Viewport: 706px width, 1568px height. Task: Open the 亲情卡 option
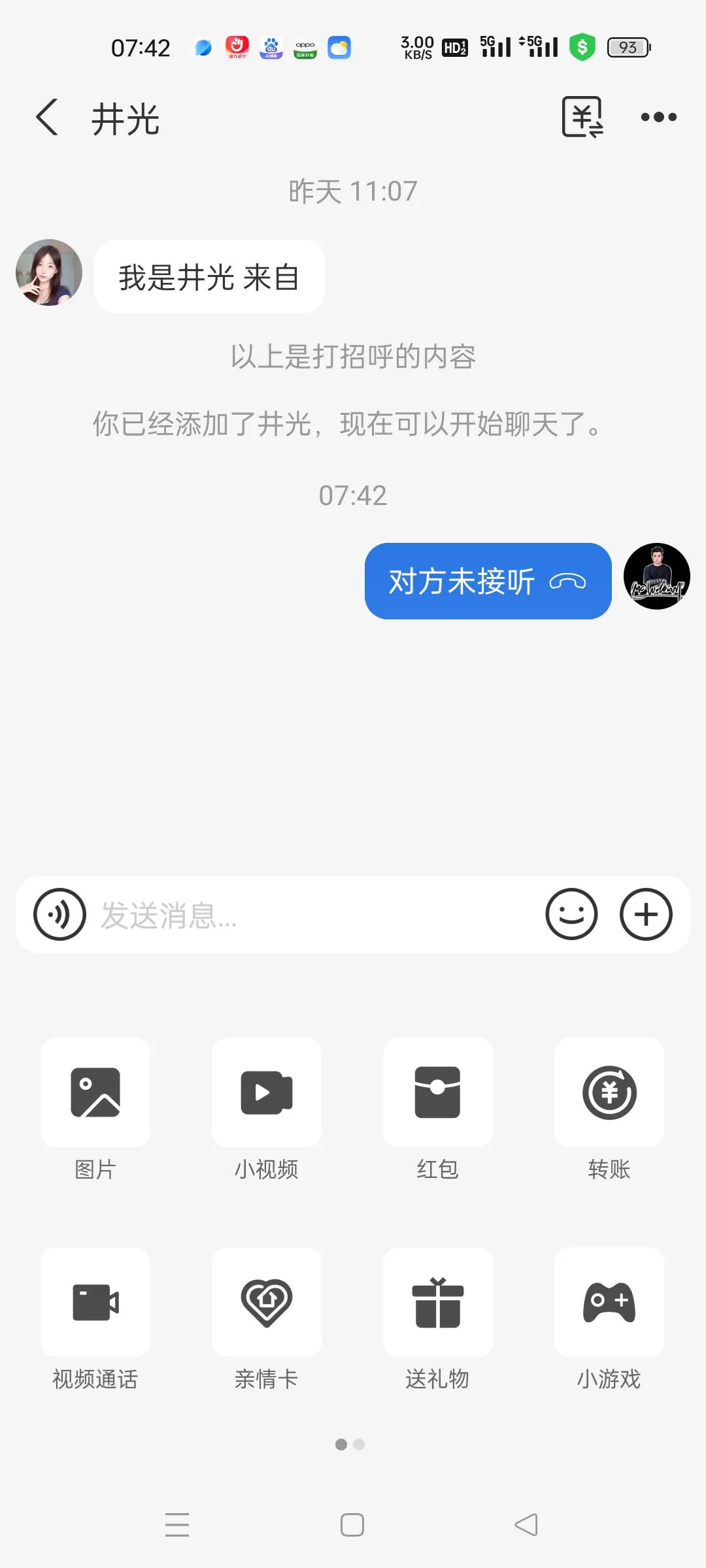(x=267, y=1302)
